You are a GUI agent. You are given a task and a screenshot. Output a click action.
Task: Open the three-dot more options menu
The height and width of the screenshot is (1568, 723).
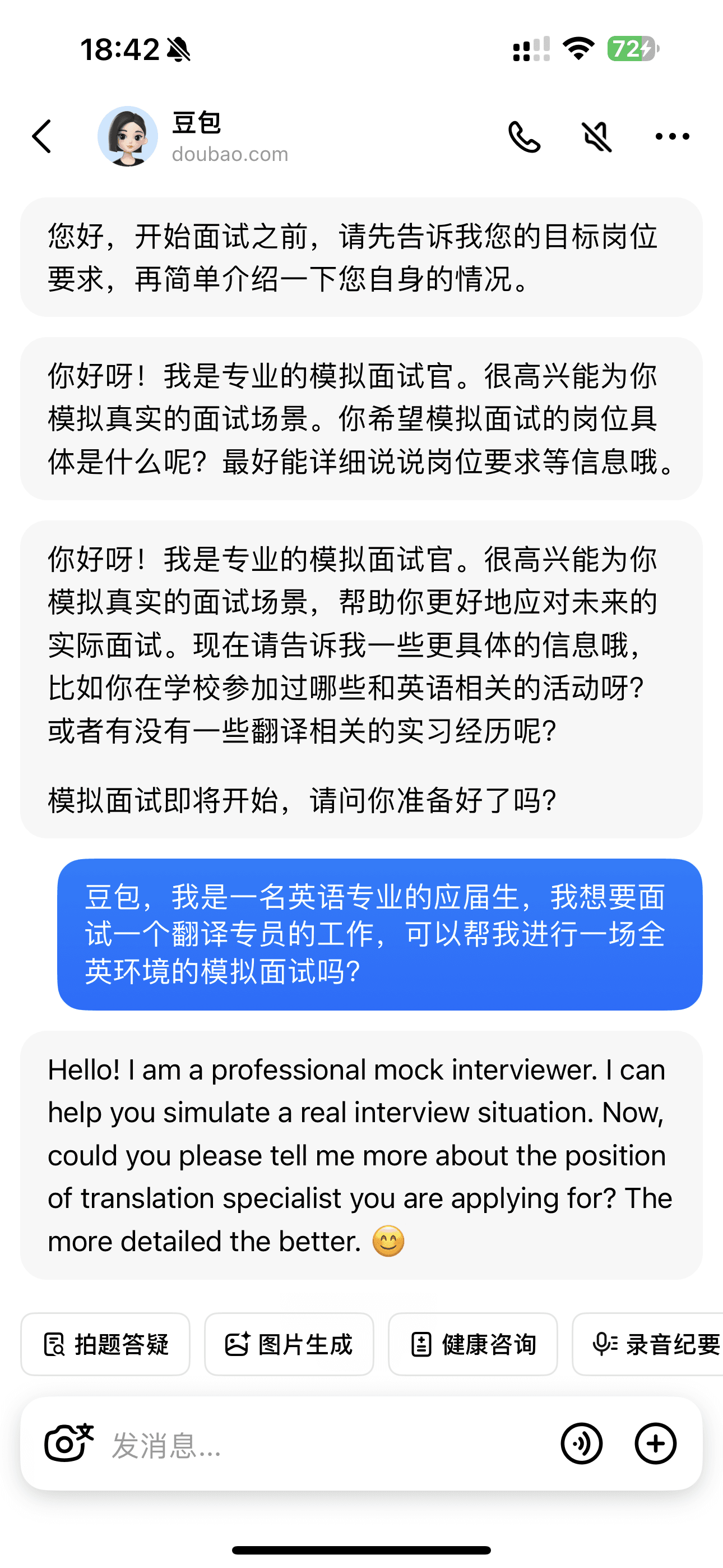(x=672, y=136)
